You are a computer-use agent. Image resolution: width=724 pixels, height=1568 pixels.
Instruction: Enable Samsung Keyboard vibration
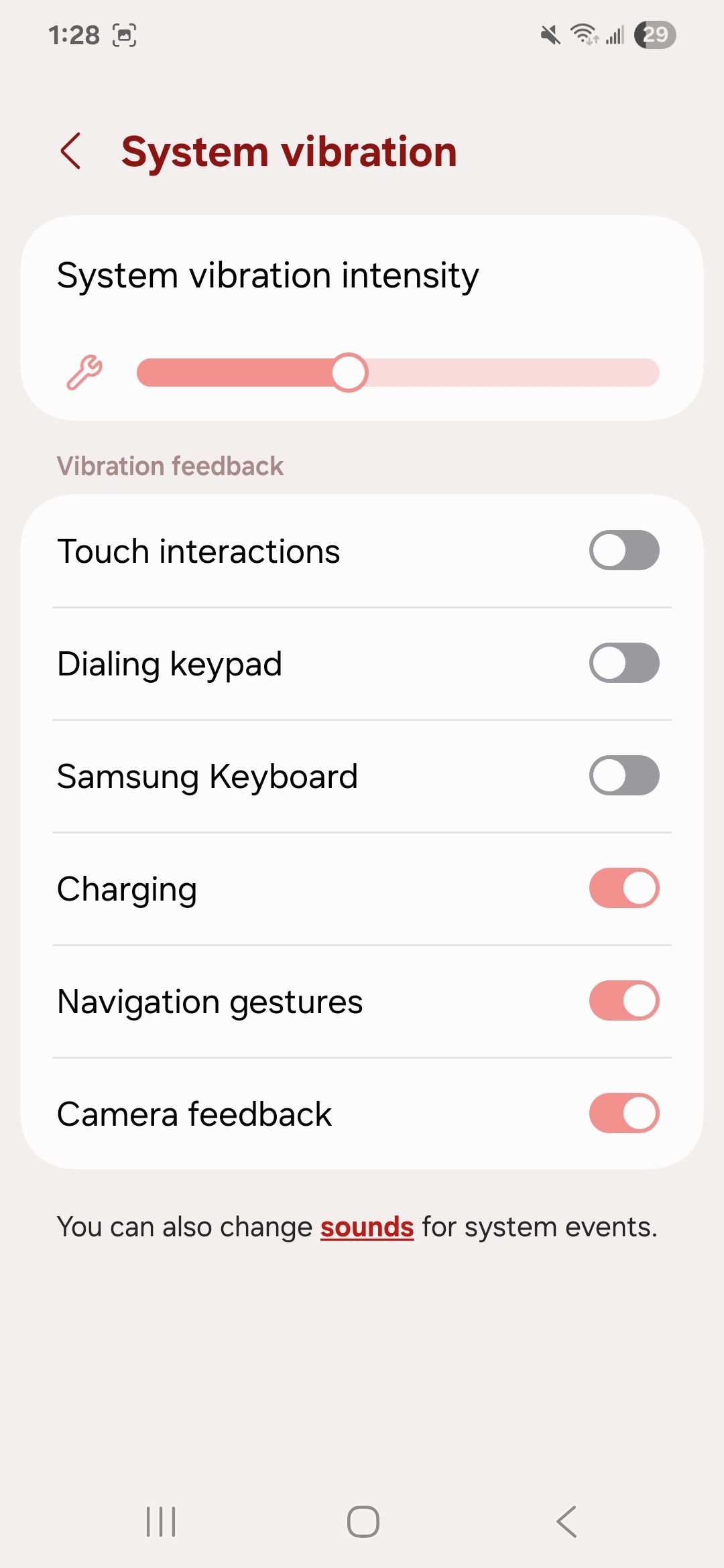pos(623,775)
